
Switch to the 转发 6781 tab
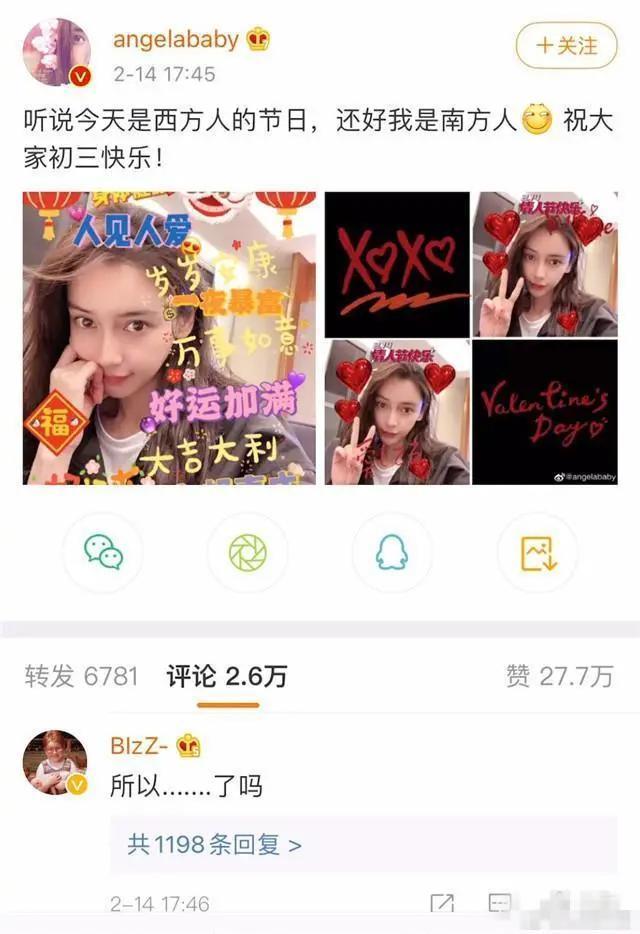click(81, 677)
